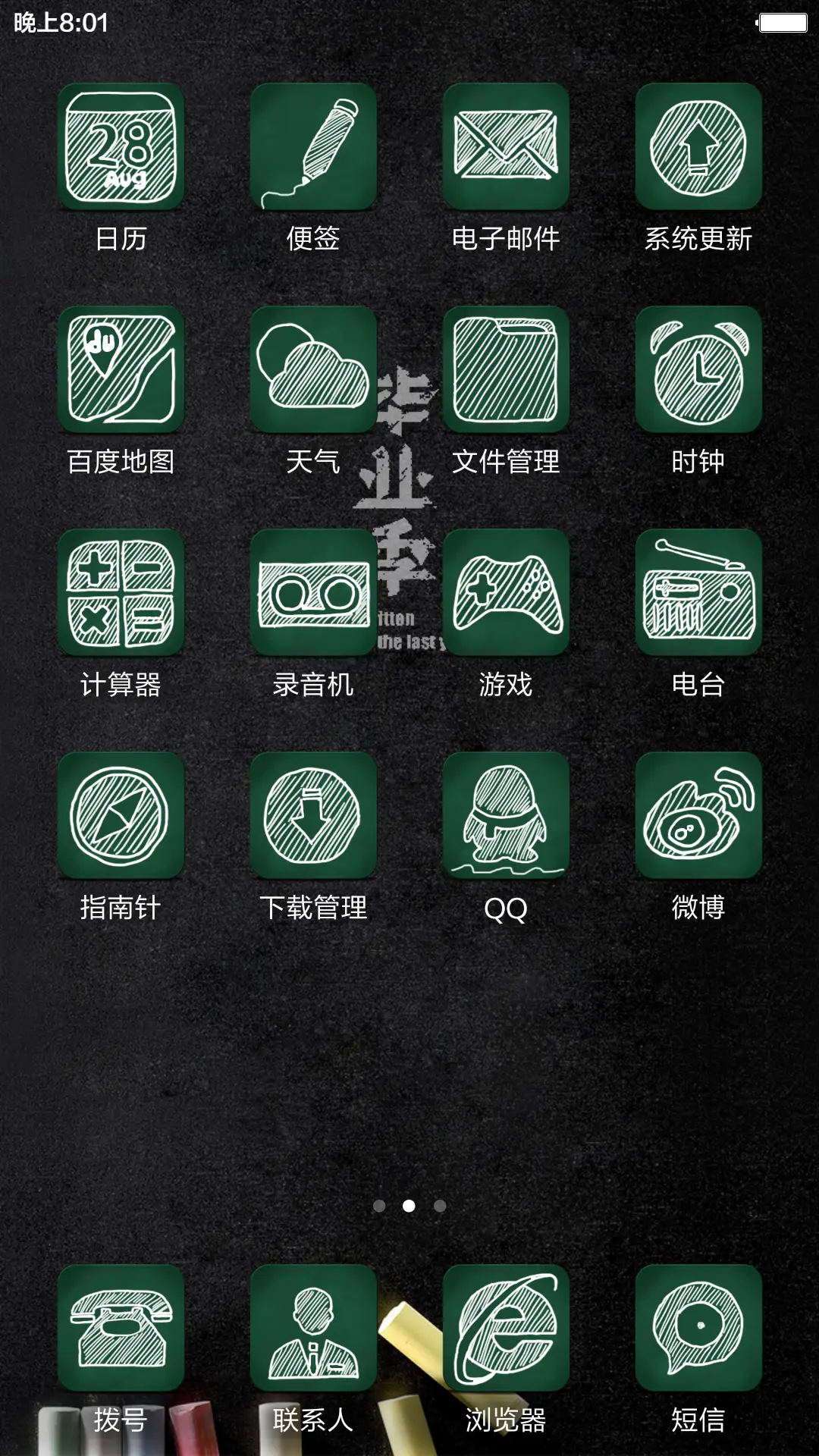Open 文件管理 file manager

tap(507, 369)
